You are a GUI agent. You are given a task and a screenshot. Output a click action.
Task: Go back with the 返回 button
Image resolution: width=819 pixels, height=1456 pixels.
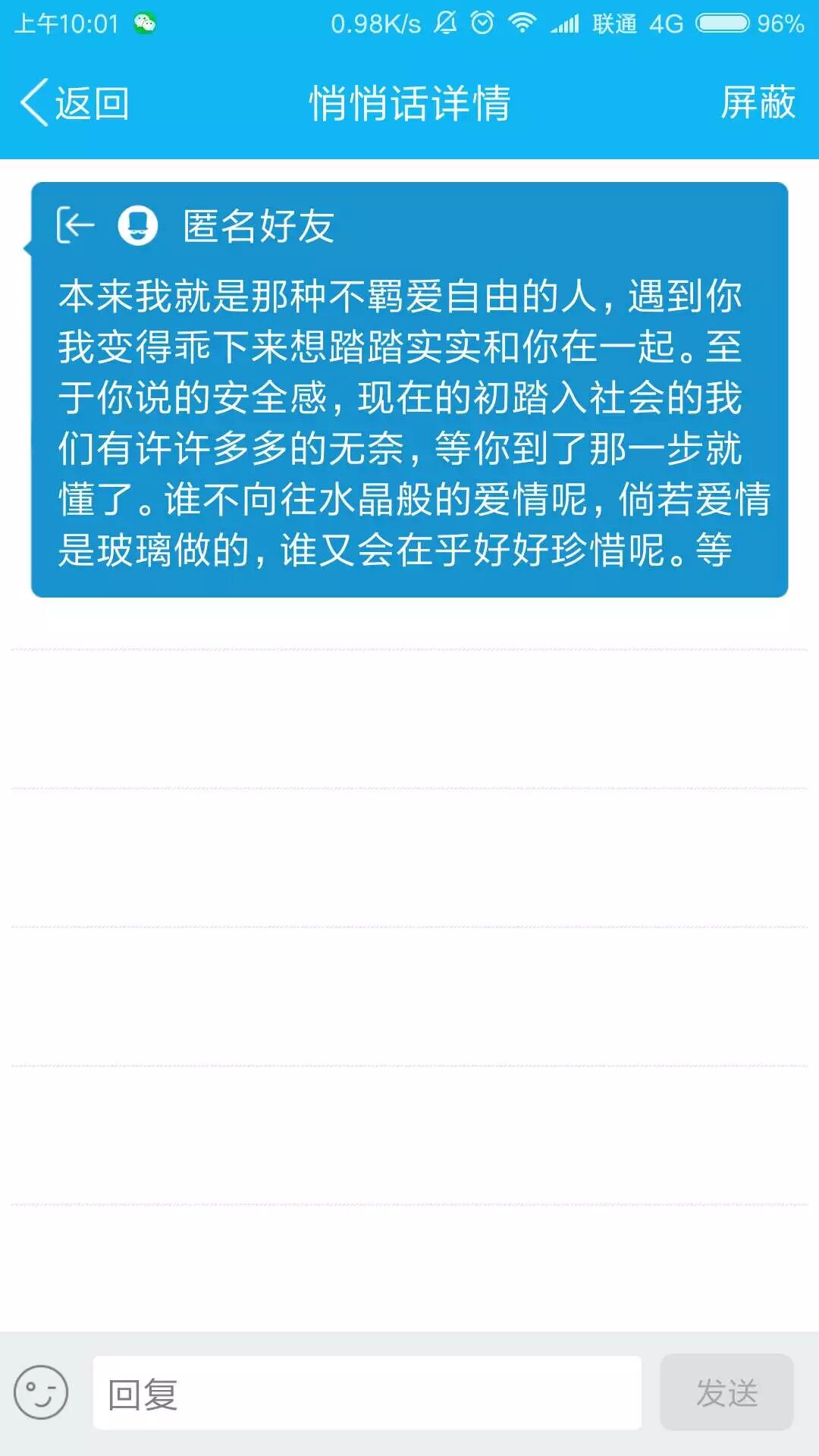[x=74, y=102]
